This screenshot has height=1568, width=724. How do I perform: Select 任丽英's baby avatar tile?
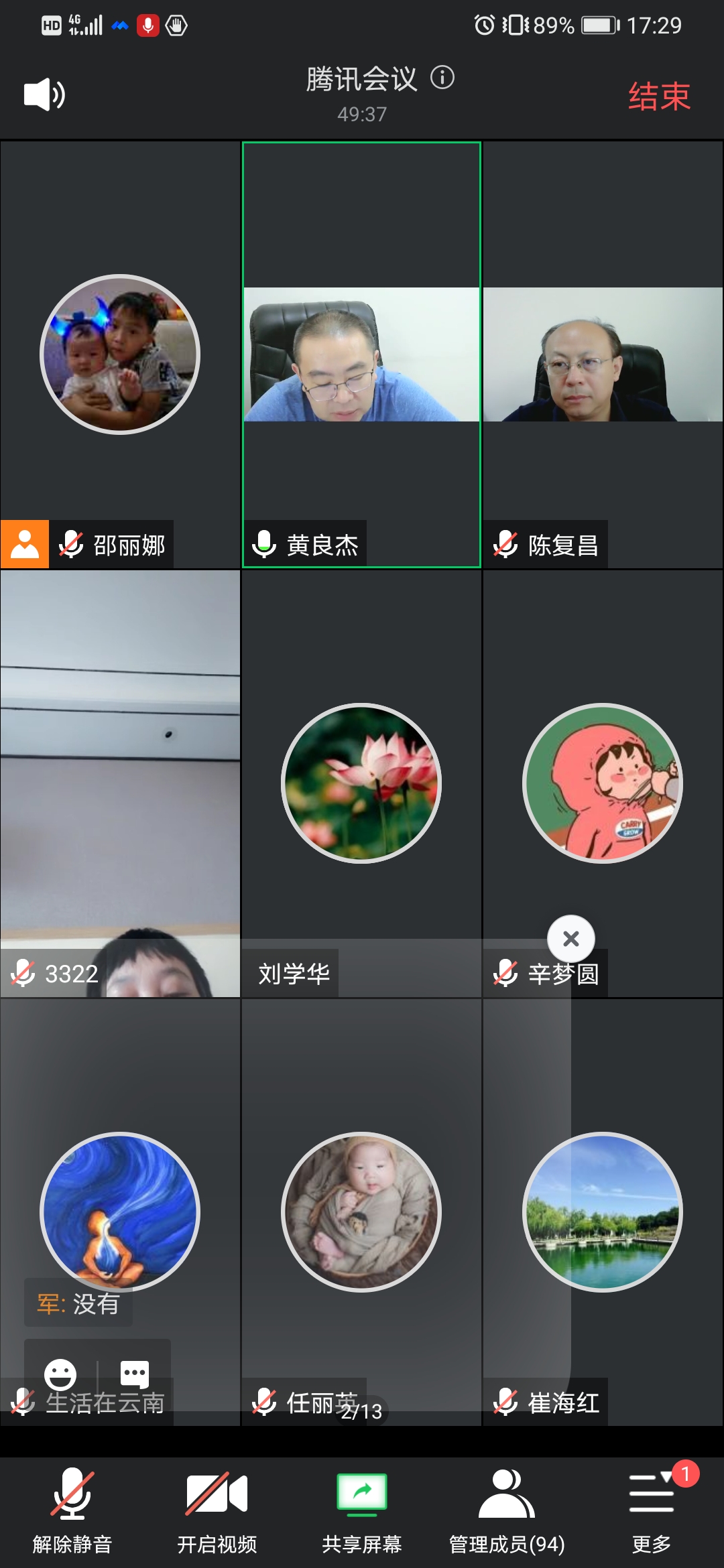point(361,1212)
